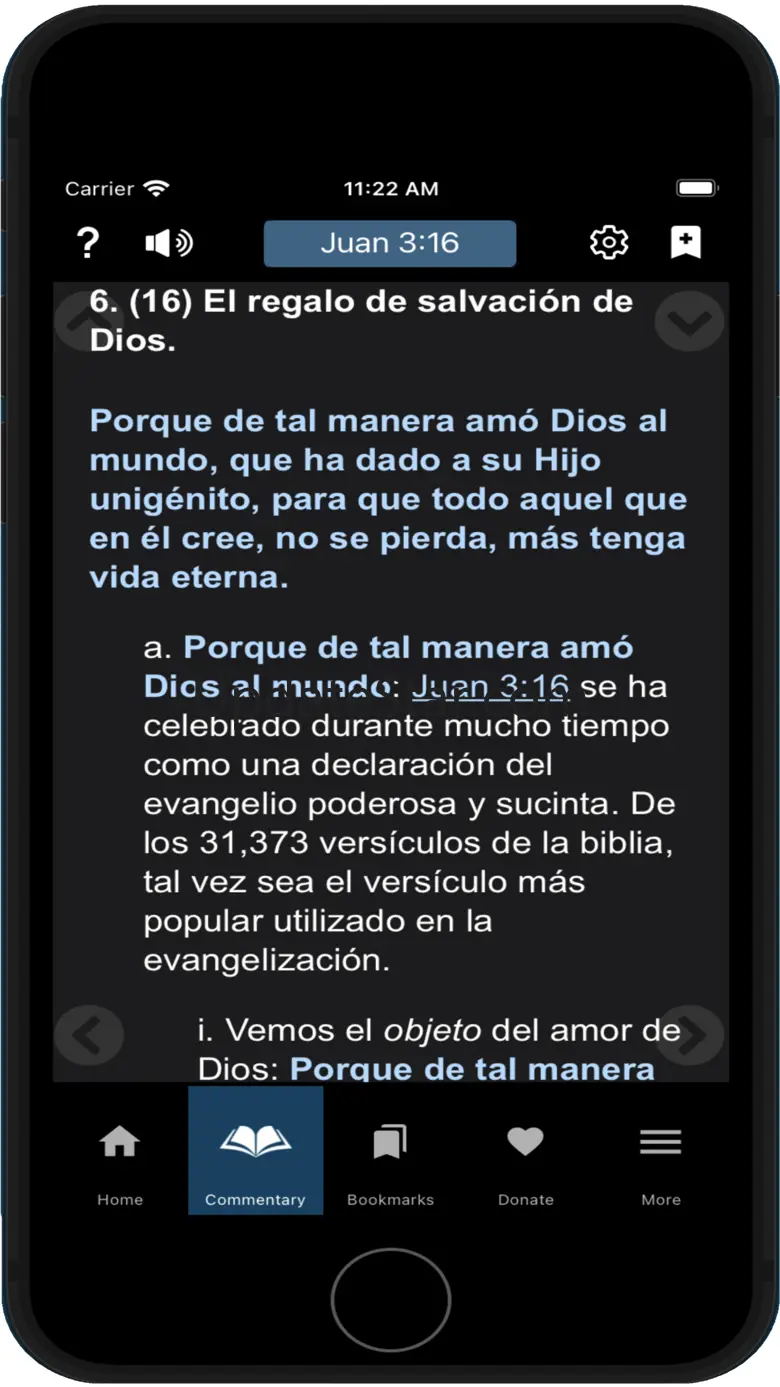
Task: Select the Commentary tab
Action: [255, 1151]
